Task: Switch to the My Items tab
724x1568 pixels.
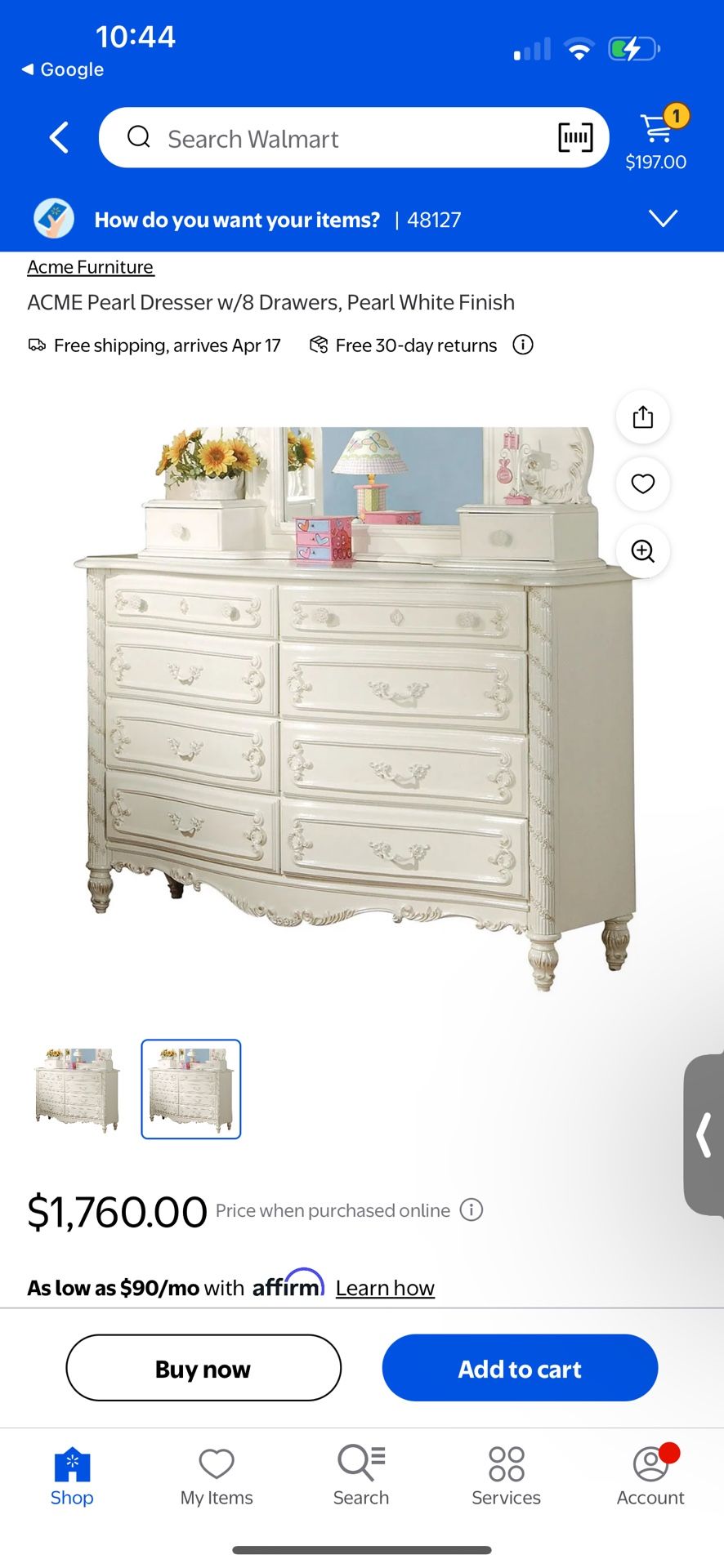Action: (x=217, y=1476)
